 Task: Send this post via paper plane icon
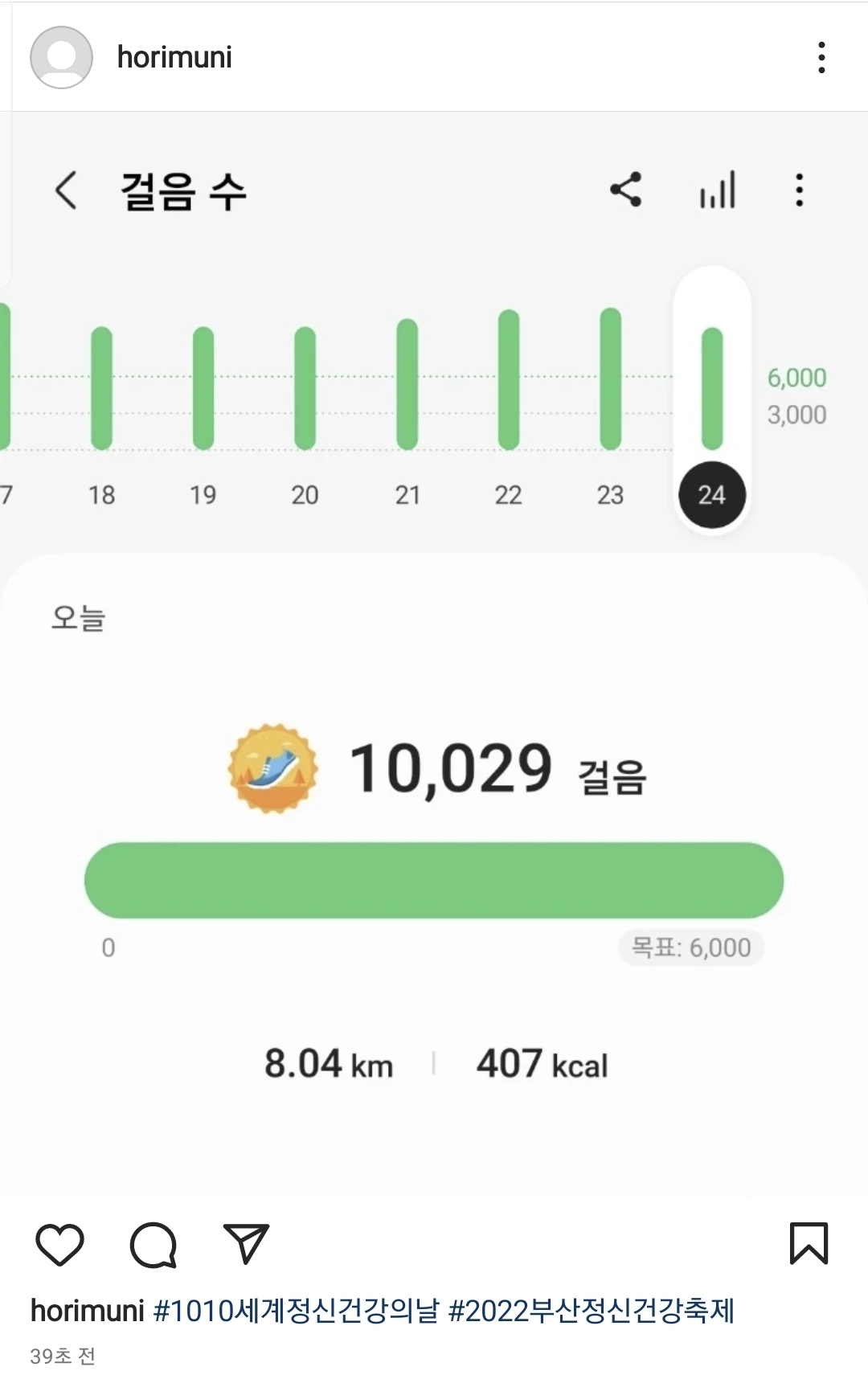(245, 1244)
